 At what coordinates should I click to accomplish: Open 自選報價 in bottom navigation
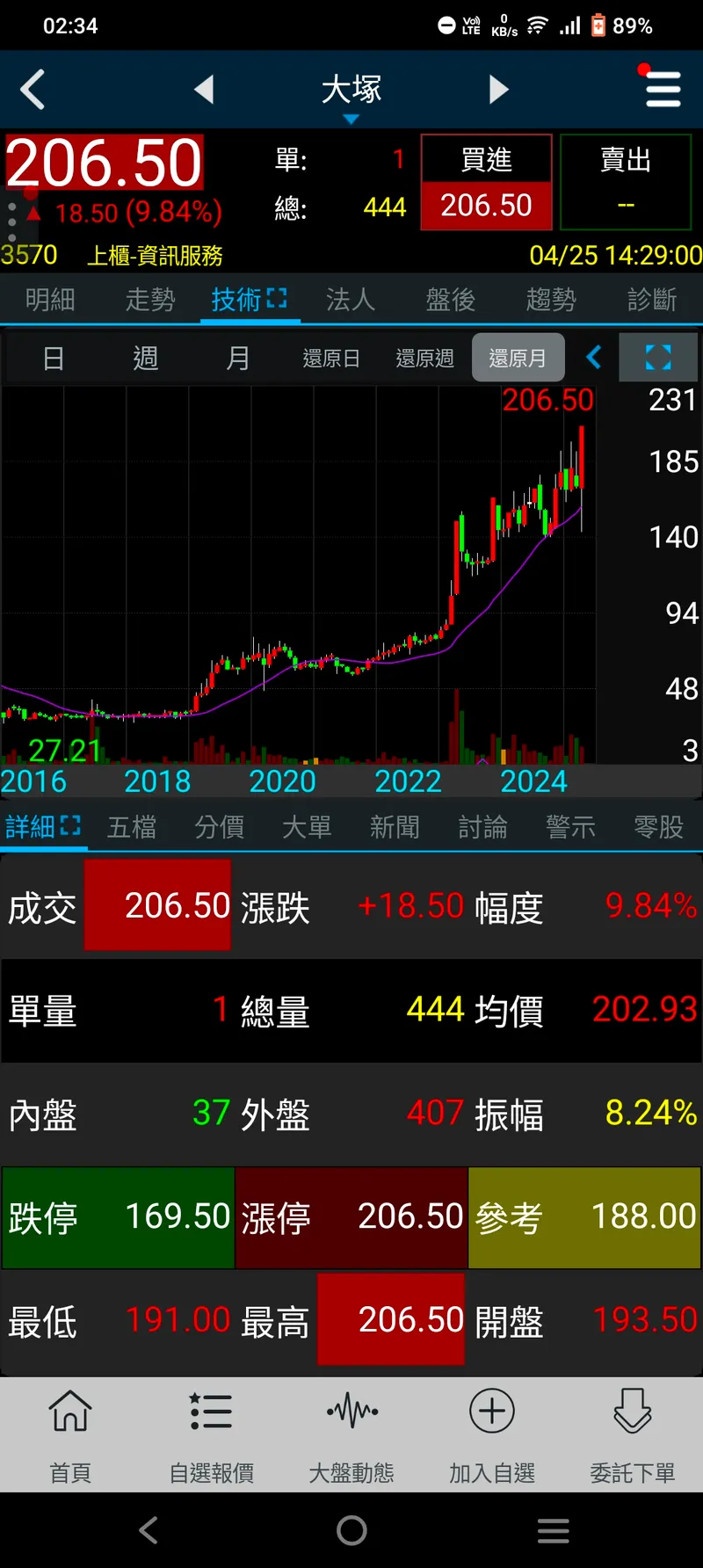pos(211,1434)
